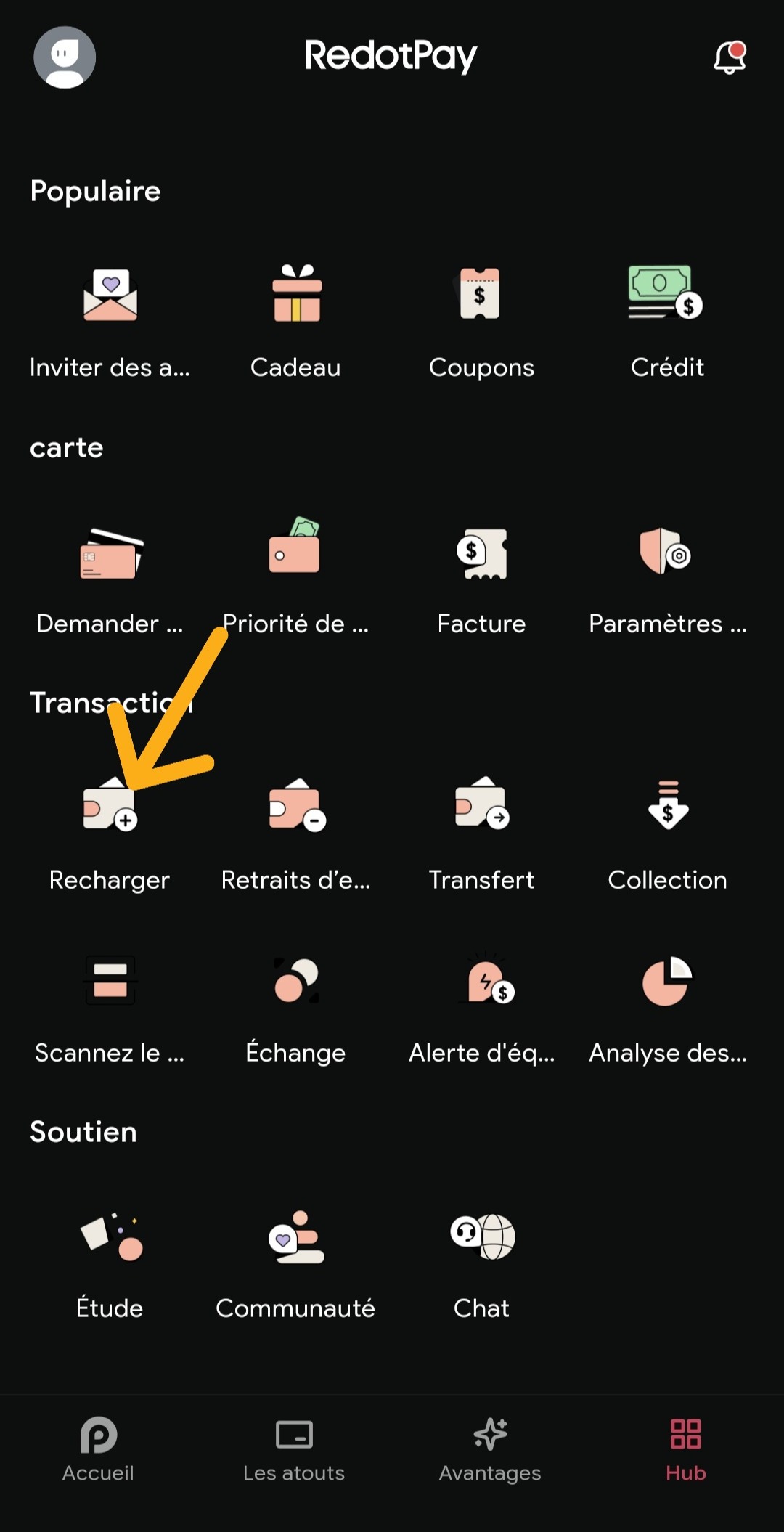Start a Transfert
The width and height of the screenshot is (784, 1532).
[x=481, y=835]
